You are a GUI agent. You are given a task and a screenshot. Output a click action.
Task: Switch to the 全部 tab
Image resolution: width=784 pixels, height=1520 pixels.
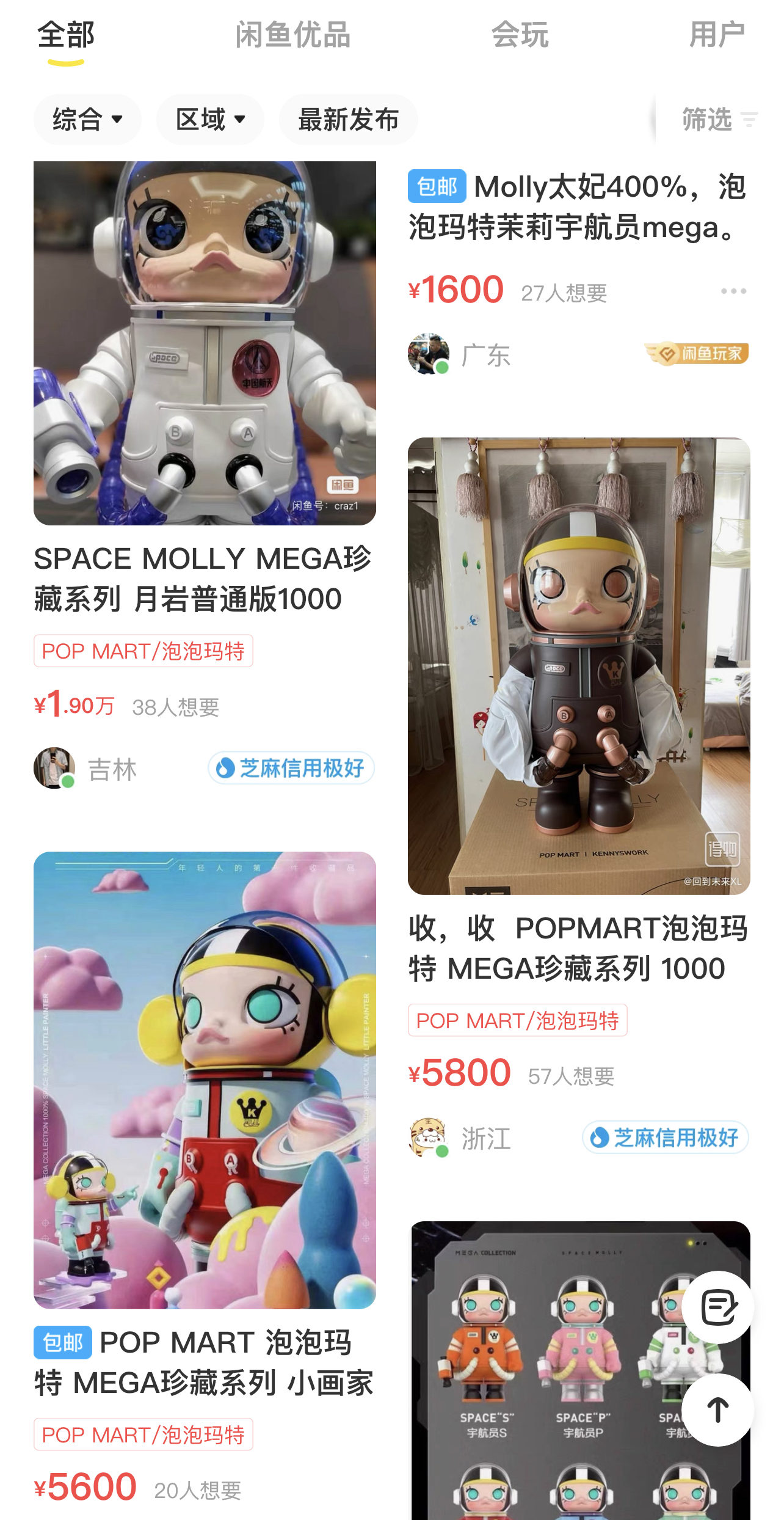pyautogui.click(x=66, y=35)
